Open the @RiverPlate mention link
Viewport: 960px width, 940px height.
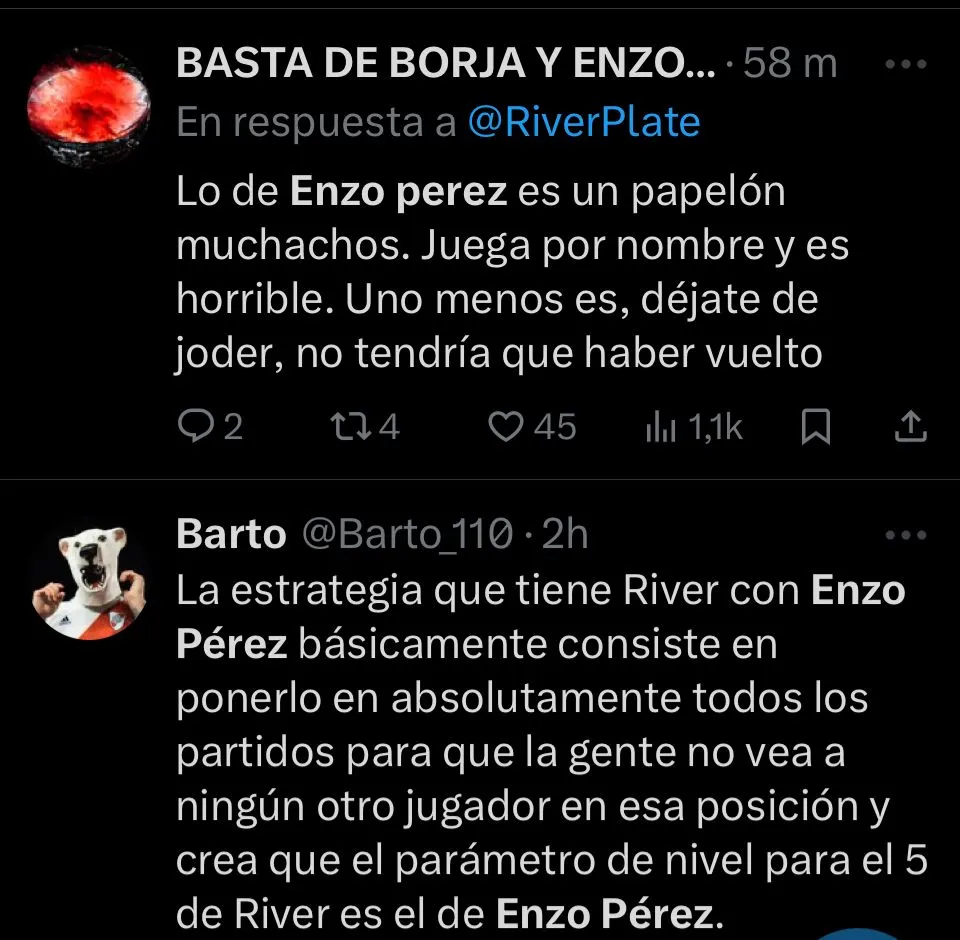584,122
